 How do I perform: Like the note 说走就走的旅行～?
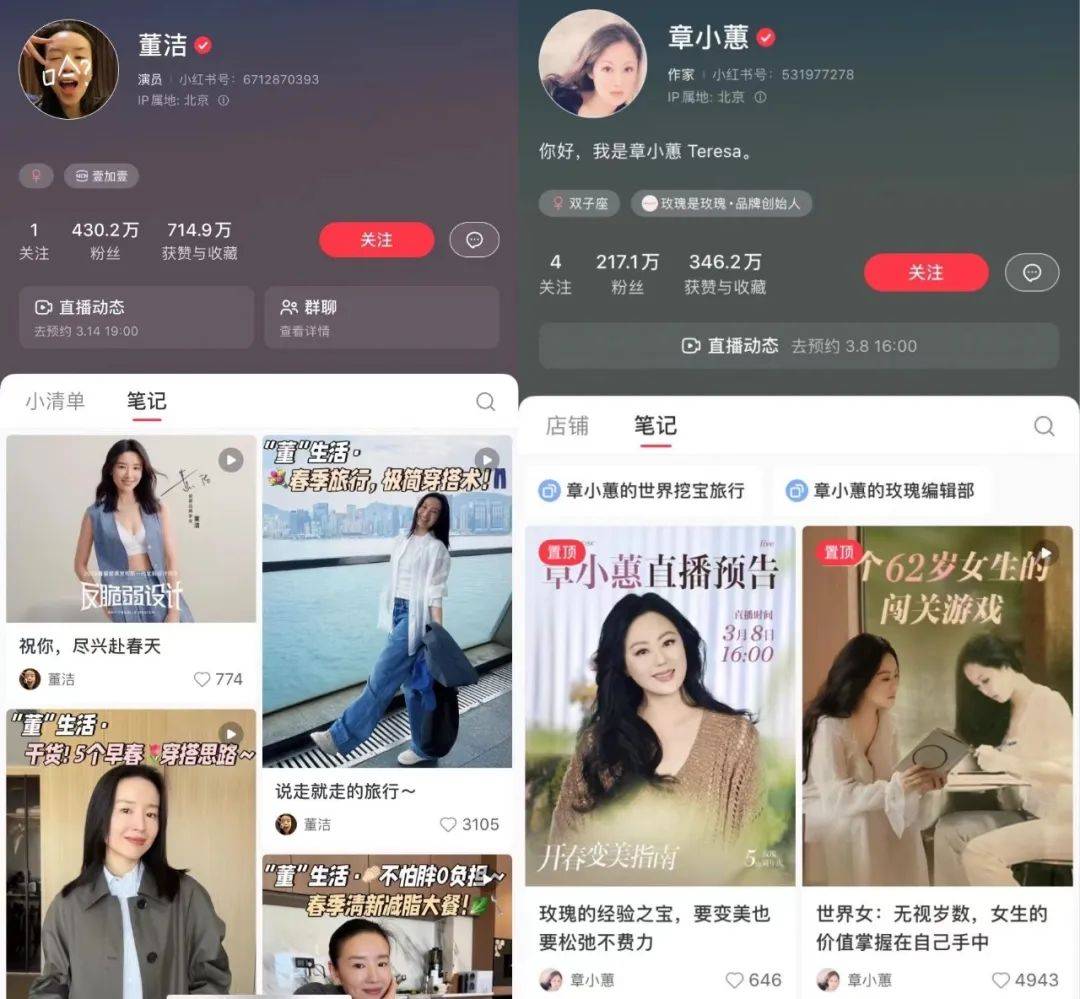click(x=449, y=824)
